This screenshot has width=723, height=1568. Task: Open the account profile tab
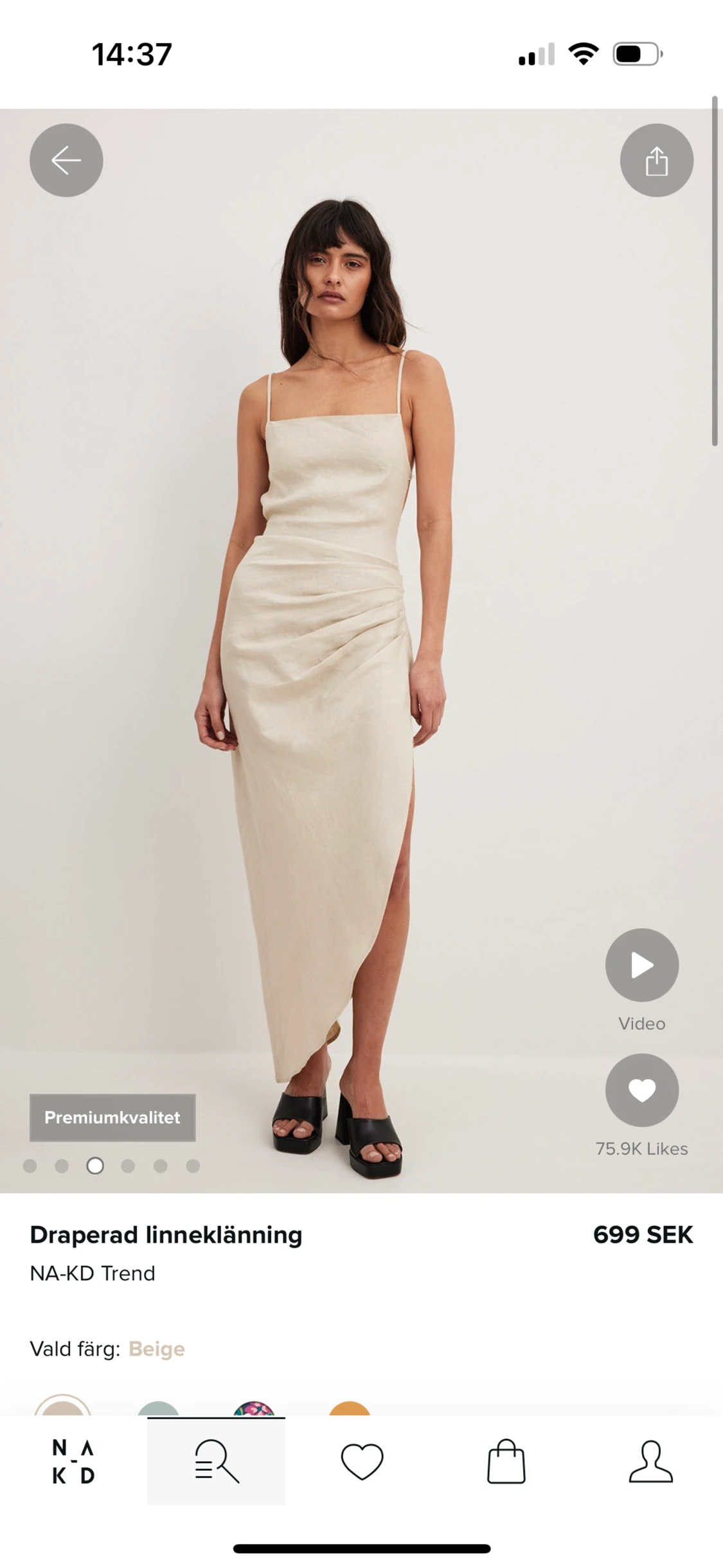650,1461
